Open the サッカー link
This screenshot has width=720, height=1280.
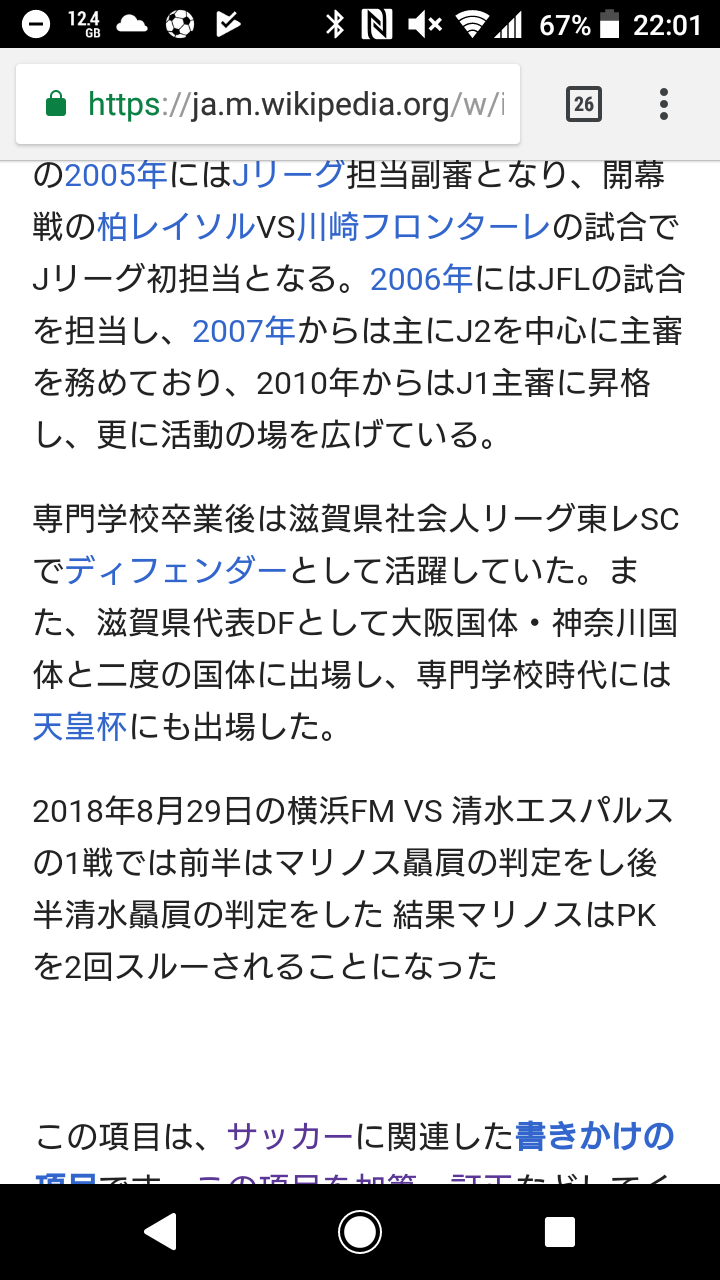point(290,1137)
